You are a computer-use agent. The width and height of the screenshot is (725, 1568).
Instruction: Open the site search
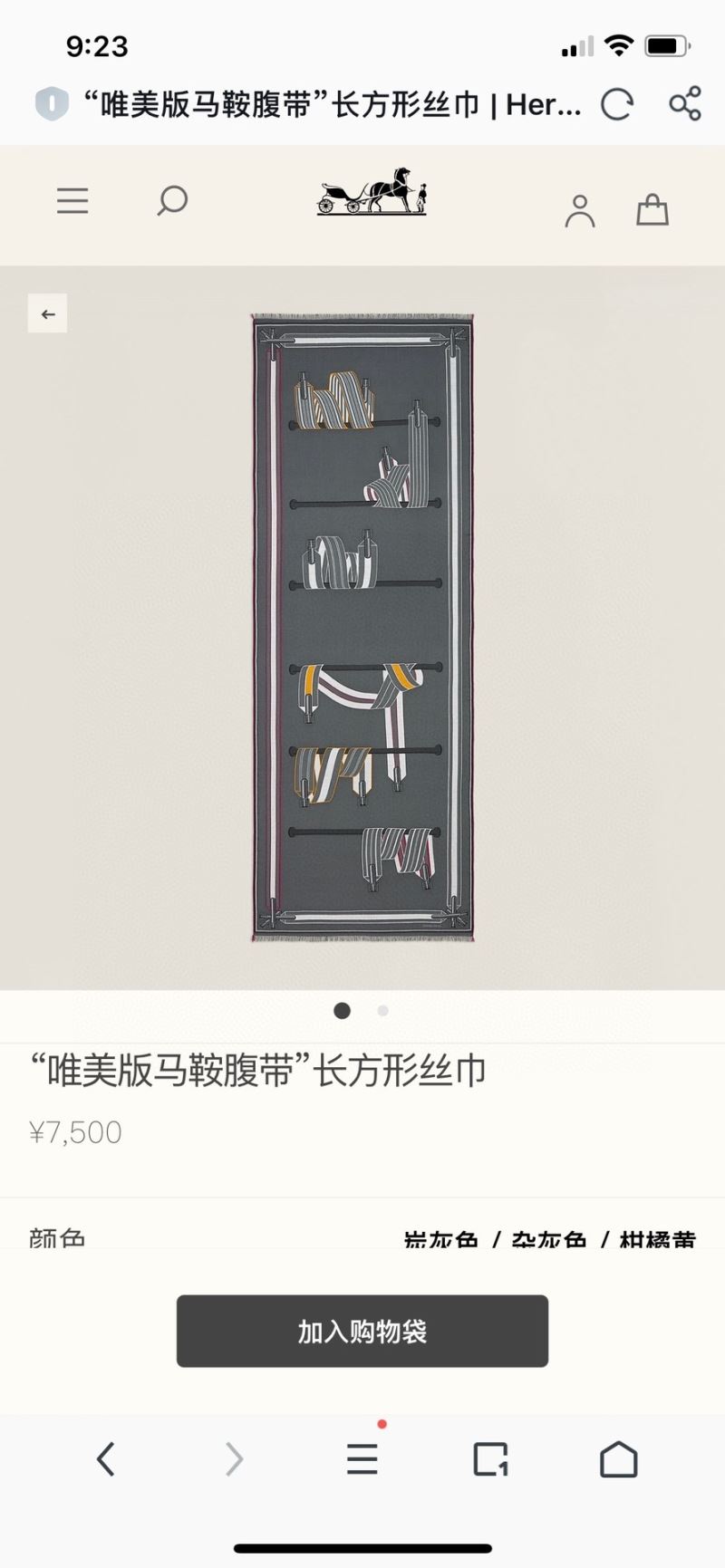pos(171,200)
